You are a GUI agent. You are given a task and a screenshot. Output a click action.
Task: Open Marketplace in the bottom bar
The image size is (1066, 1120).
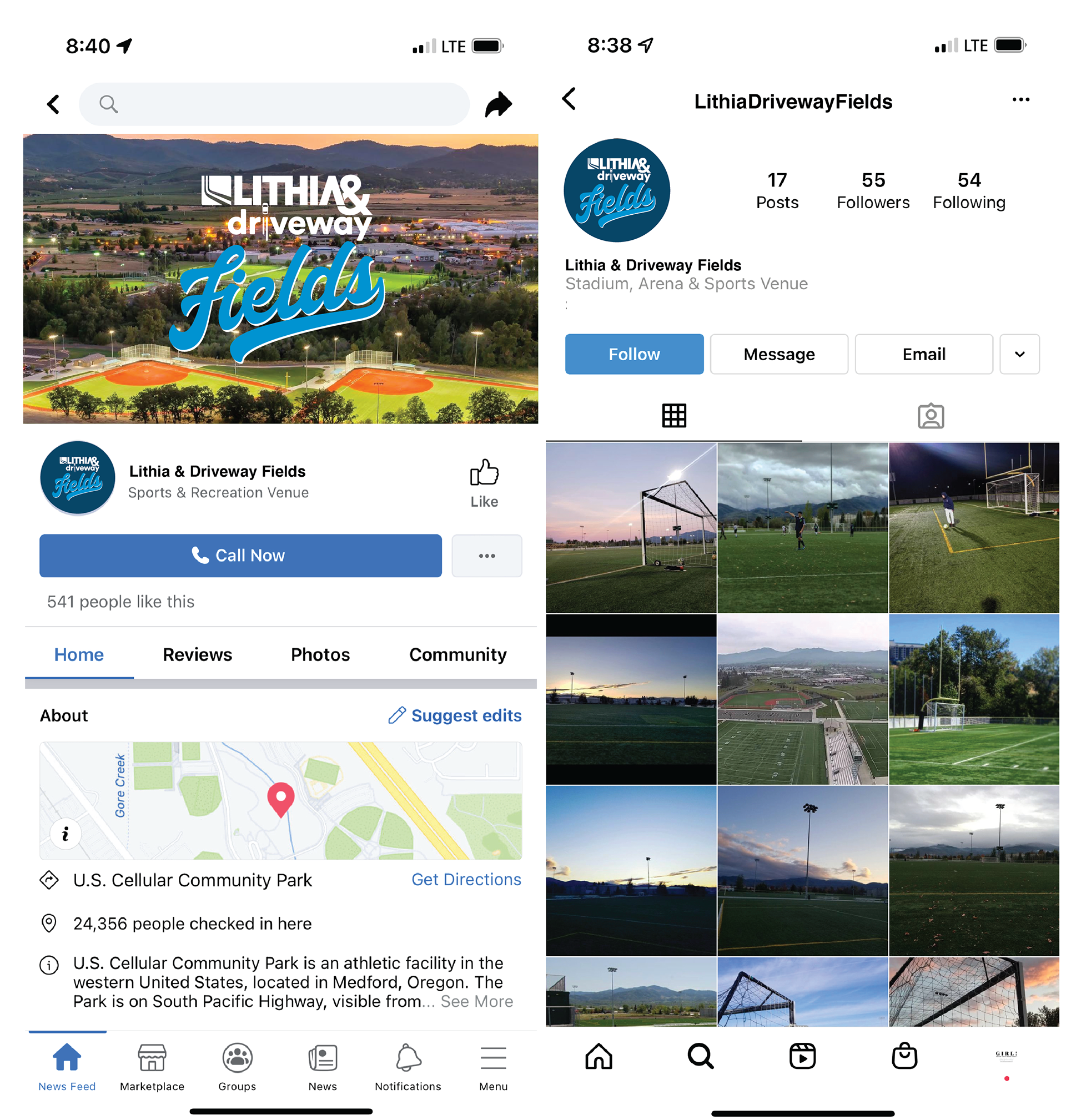tap(152, 1067)
